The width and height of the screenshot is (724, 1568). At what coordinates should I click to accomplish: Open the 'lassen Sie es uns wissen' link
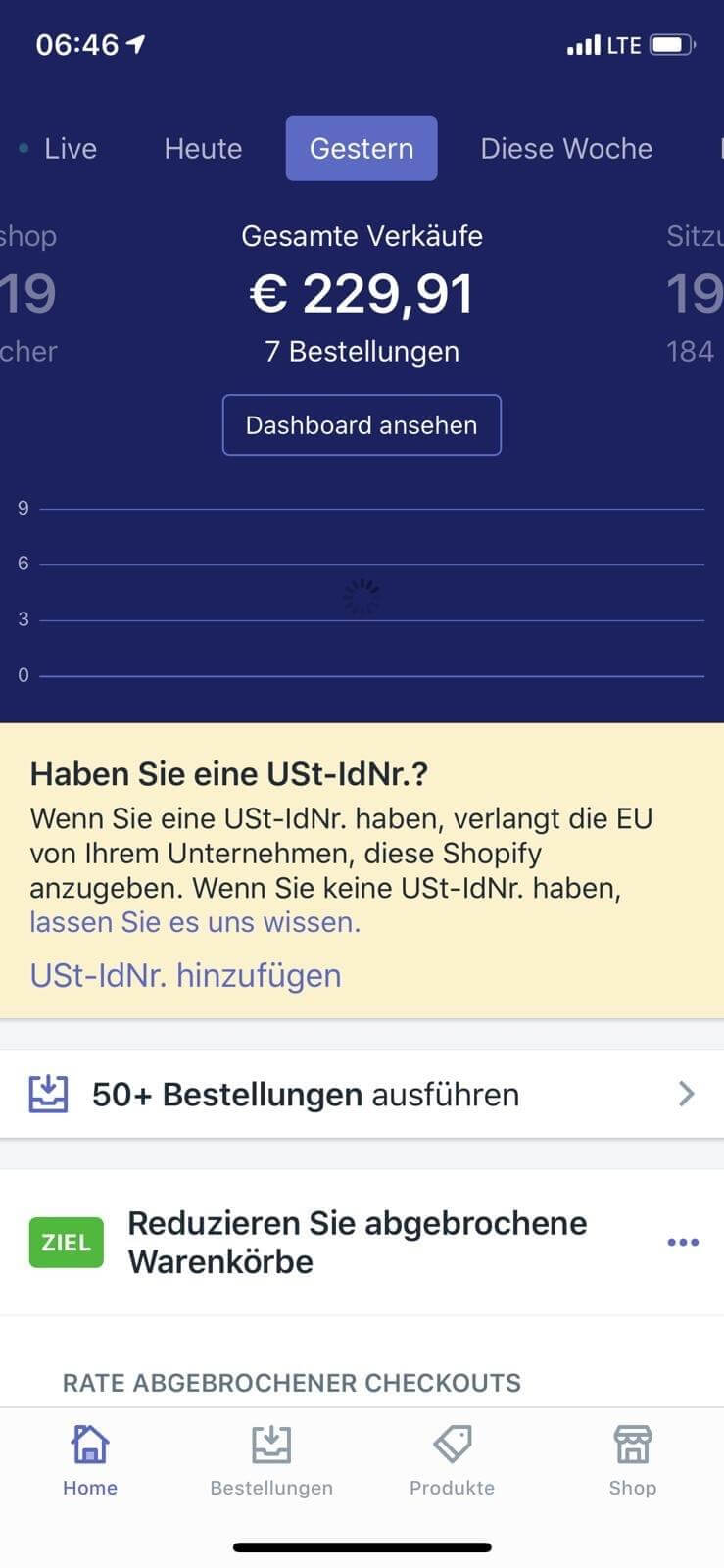coord(195,922)
